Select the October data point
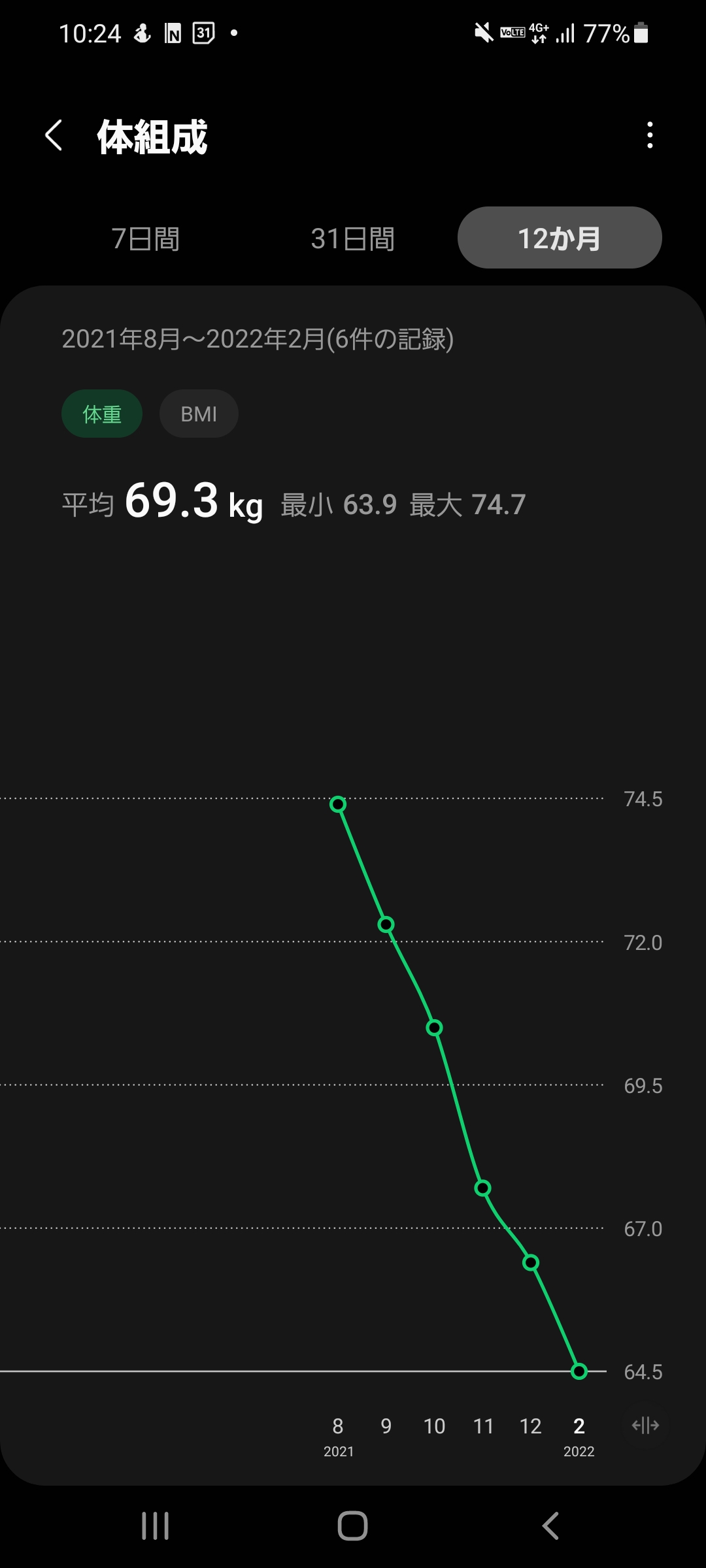The height and width of the screenshot is (1568, 706). click(434, 1028)
